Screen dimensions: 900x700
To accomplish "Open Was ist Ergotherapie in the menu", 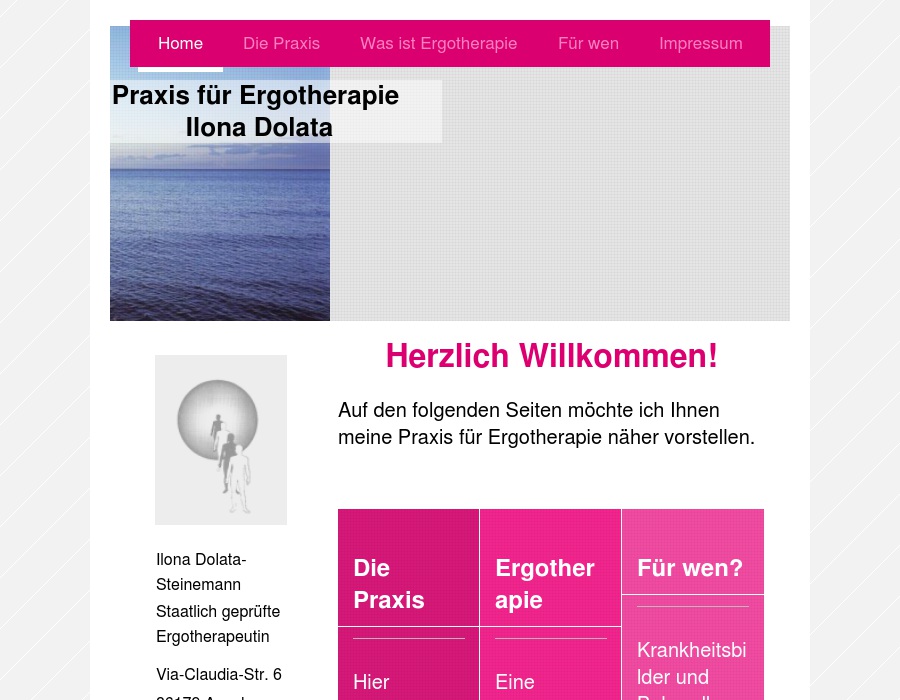I will 438,44.
